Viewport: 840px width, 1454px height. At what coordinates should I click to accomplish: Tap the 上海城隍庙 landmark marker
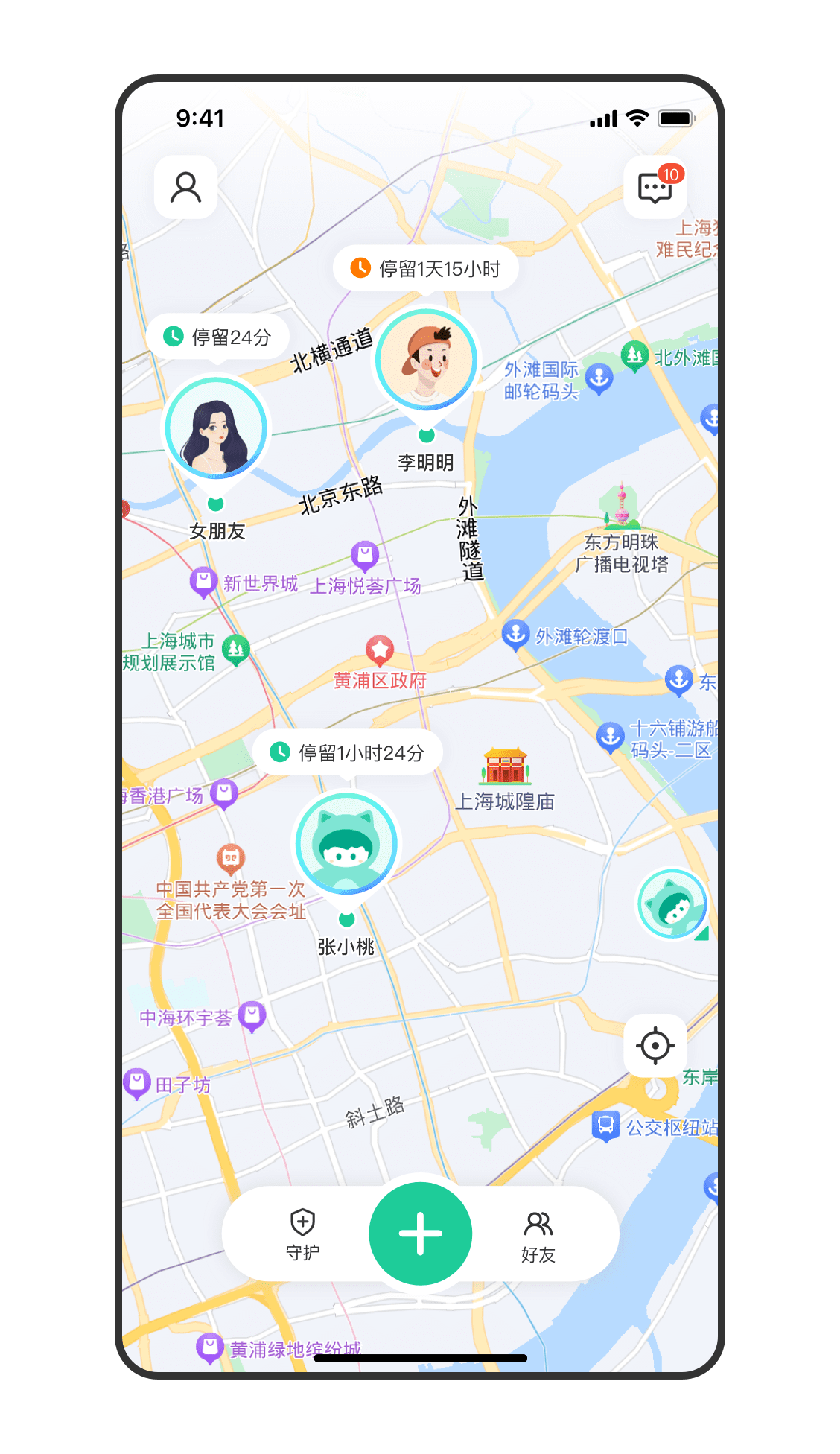point(506,766)
